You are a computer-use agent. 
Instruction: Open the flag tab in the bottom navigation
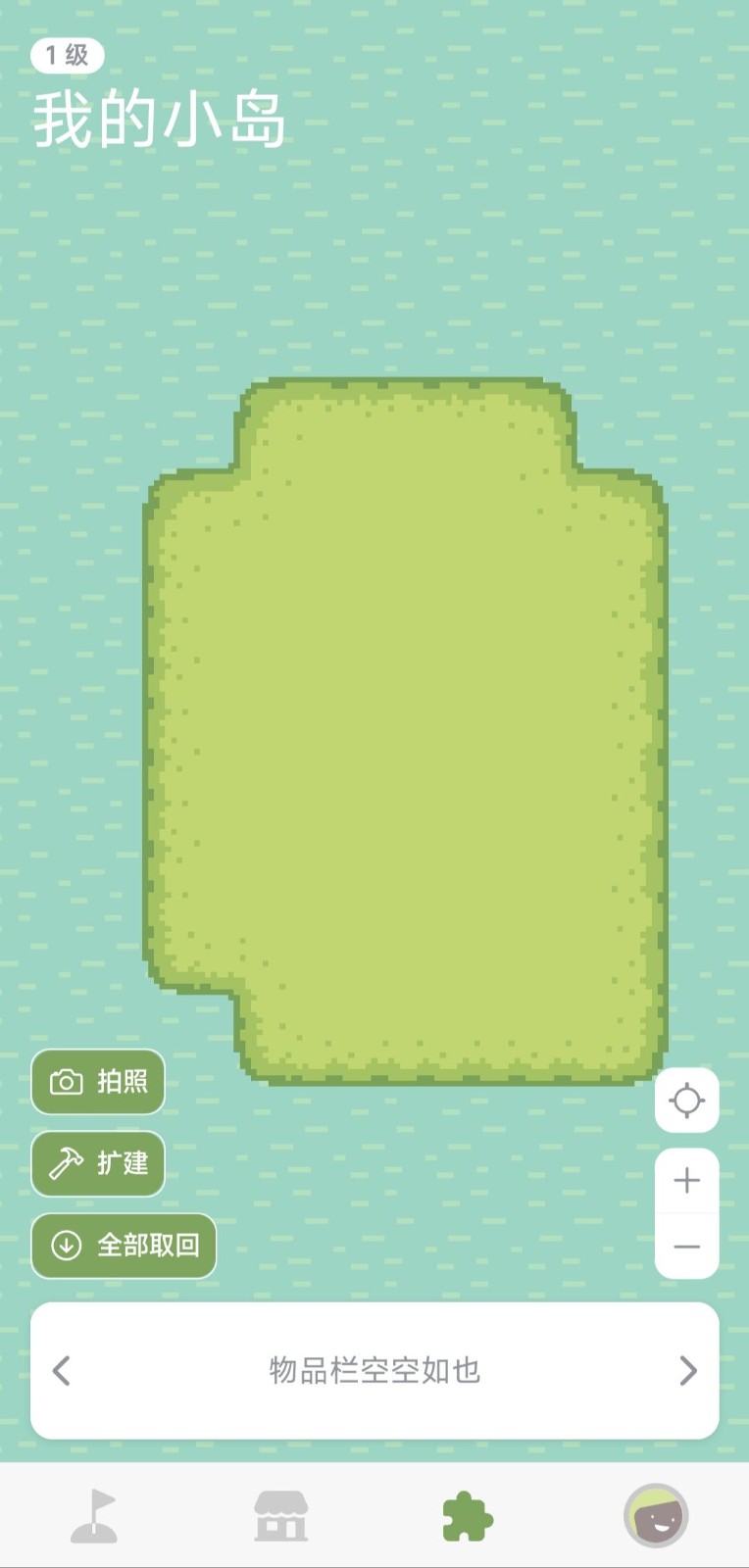click(93, 1514)
